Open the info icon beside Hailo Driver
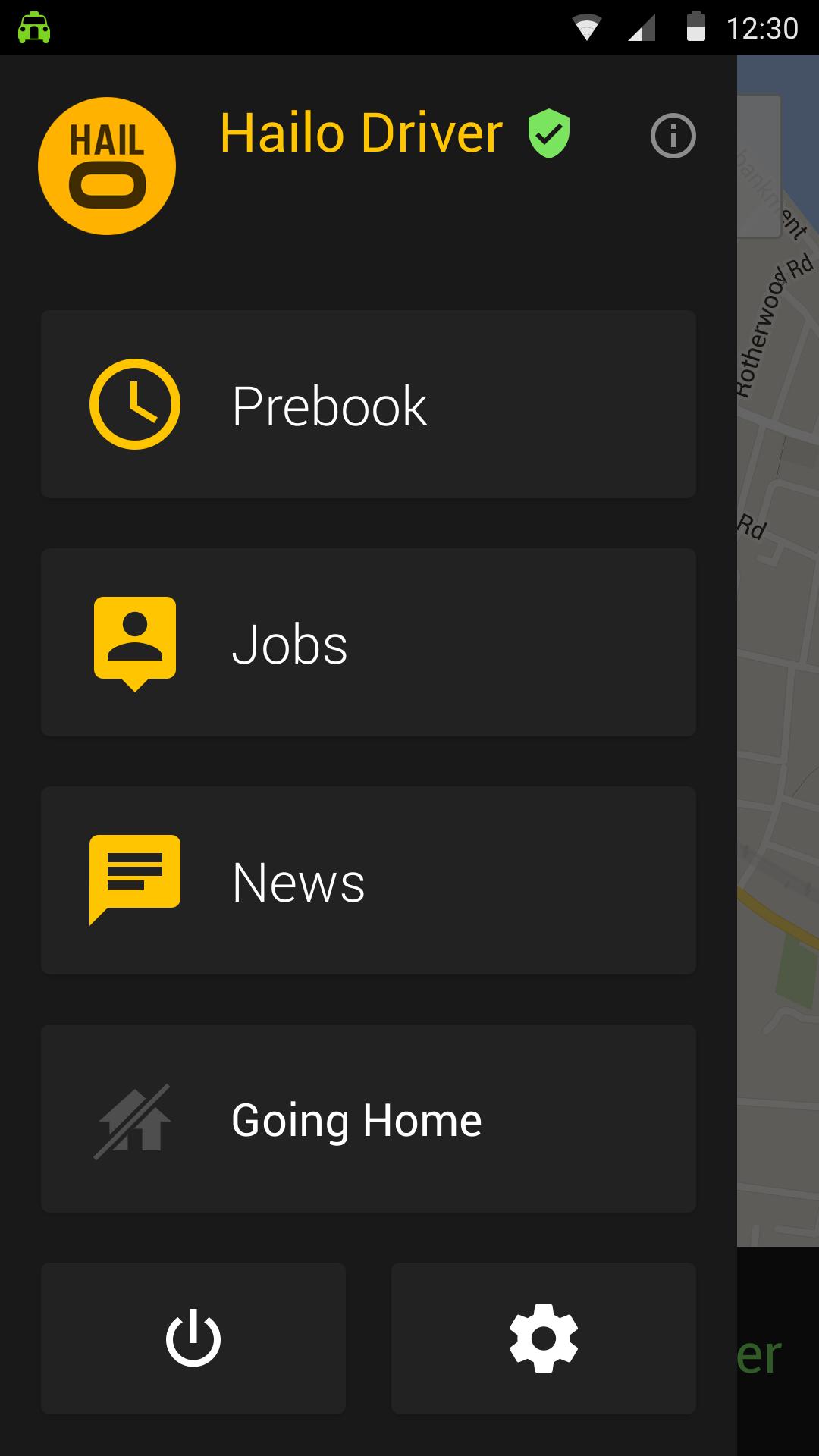This screenshot has width=819, height=1456. (673, 136)
